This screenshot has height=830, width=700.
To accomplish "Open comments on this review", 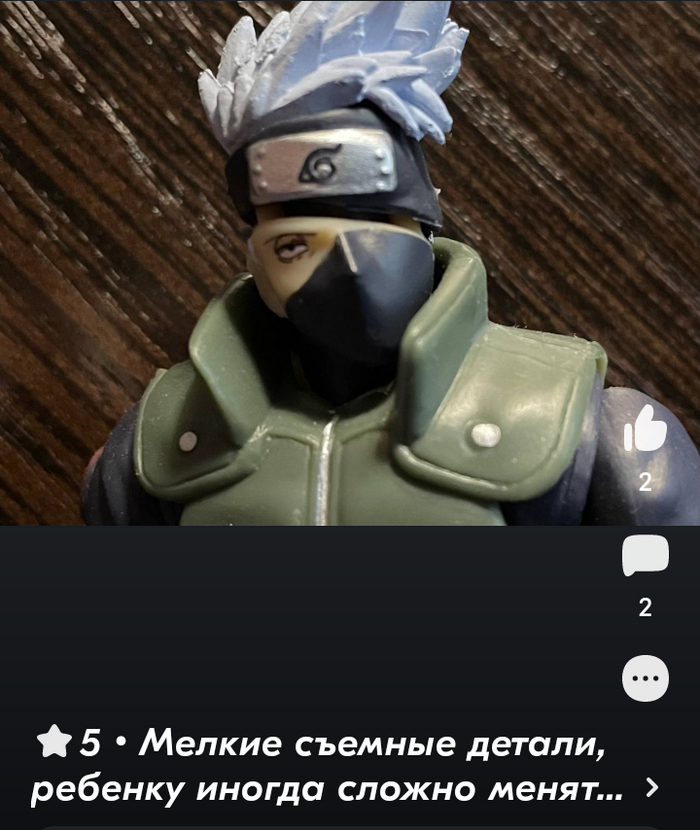I will (x=645, y=557).
